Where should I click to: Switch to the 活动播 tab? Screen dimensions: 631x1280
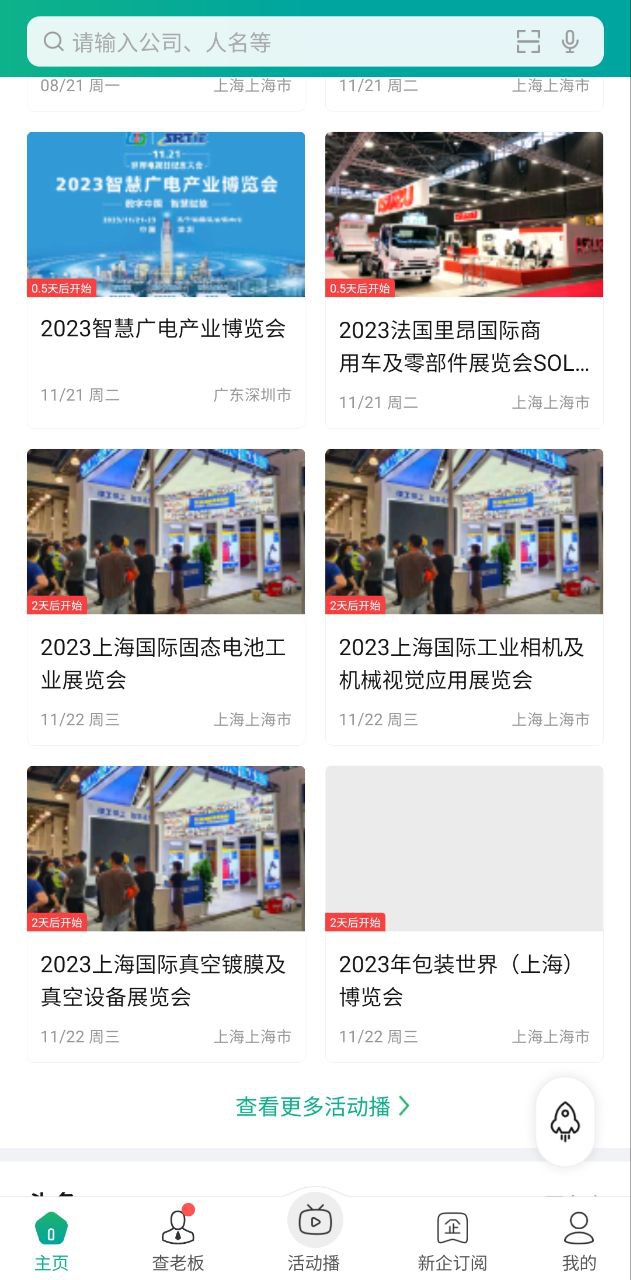click(x=315, y=1238)
